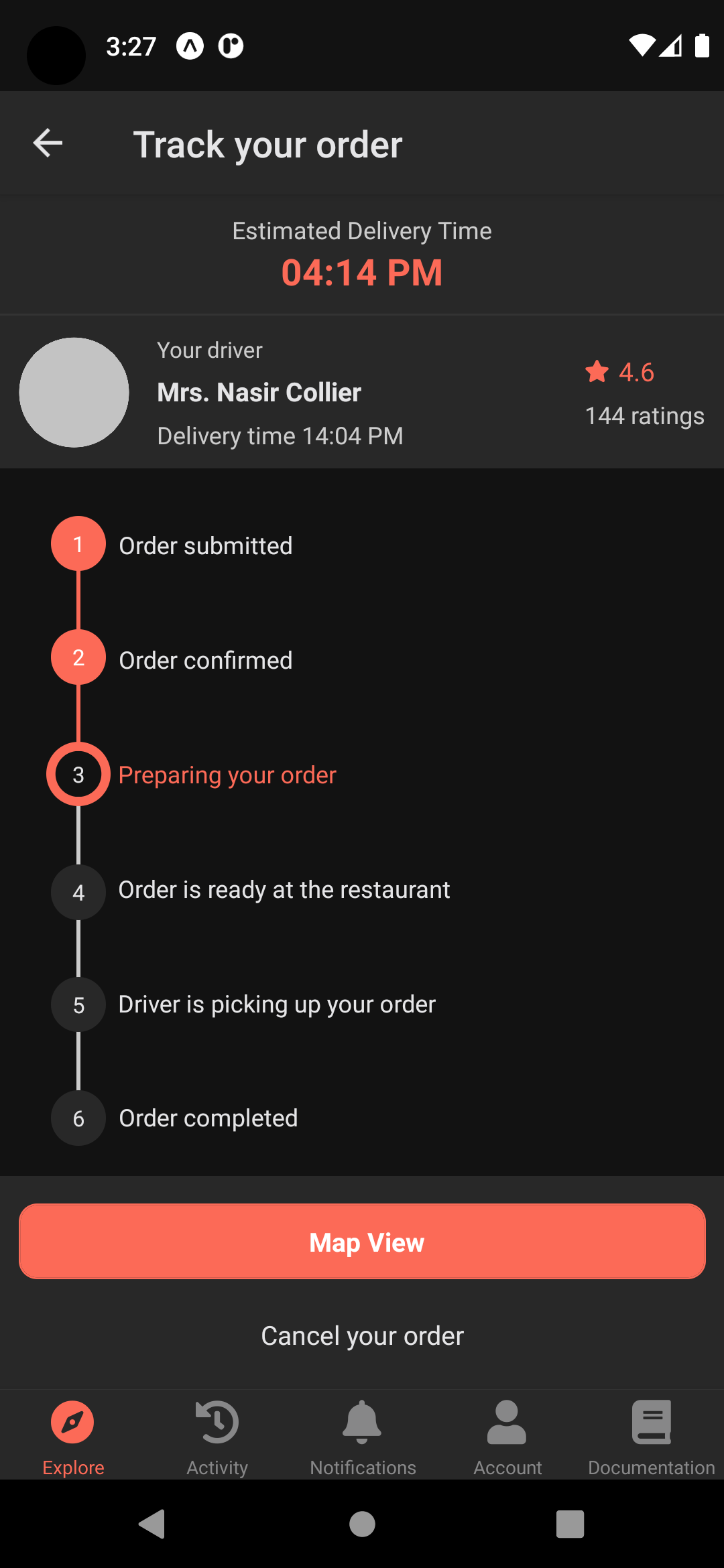This screenshot has height=1568, width=724.
Task: Tap the Track your order title
Action: click(x=269, y=143)
